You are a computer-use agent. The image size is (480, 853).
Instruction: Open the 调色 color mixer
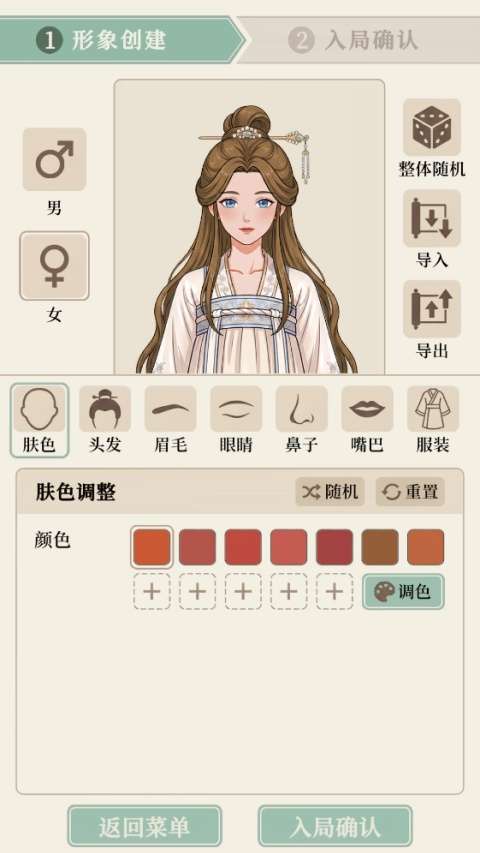coord(403,591)
